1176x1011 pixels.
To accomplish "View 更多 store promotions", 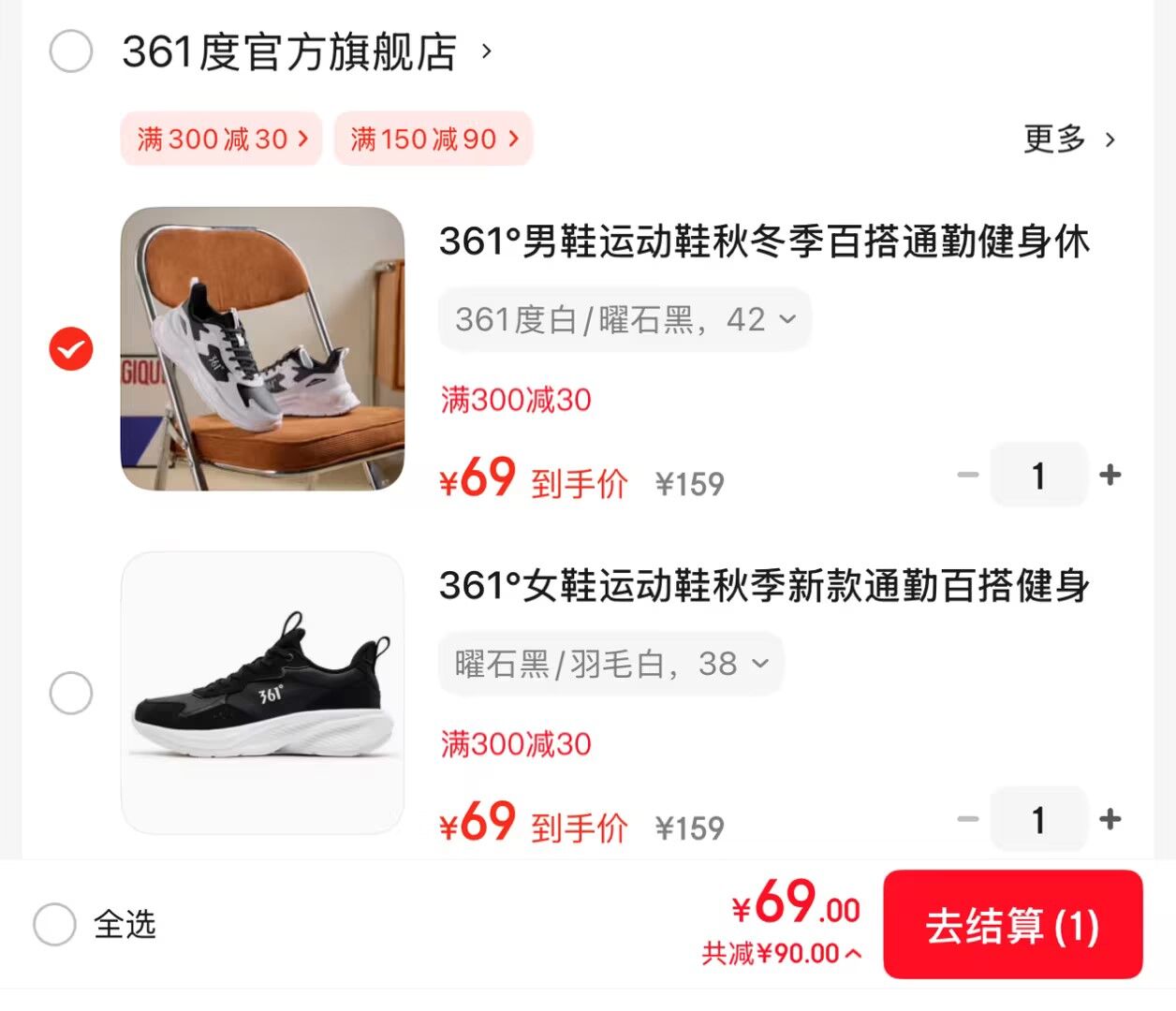I will [x=1068, y=139].
